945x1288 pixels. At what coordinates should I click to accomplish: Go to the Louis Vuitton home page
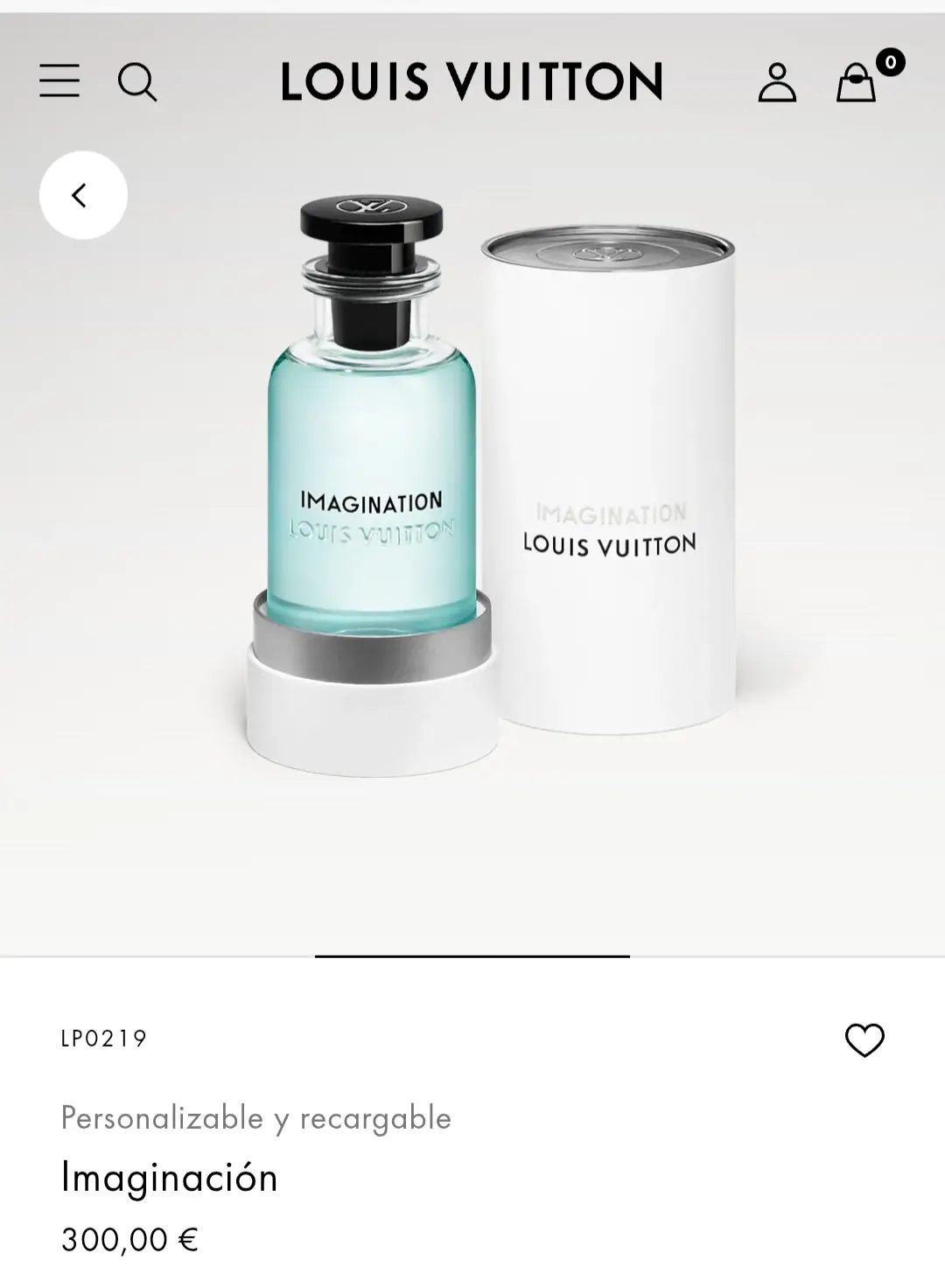472,81
